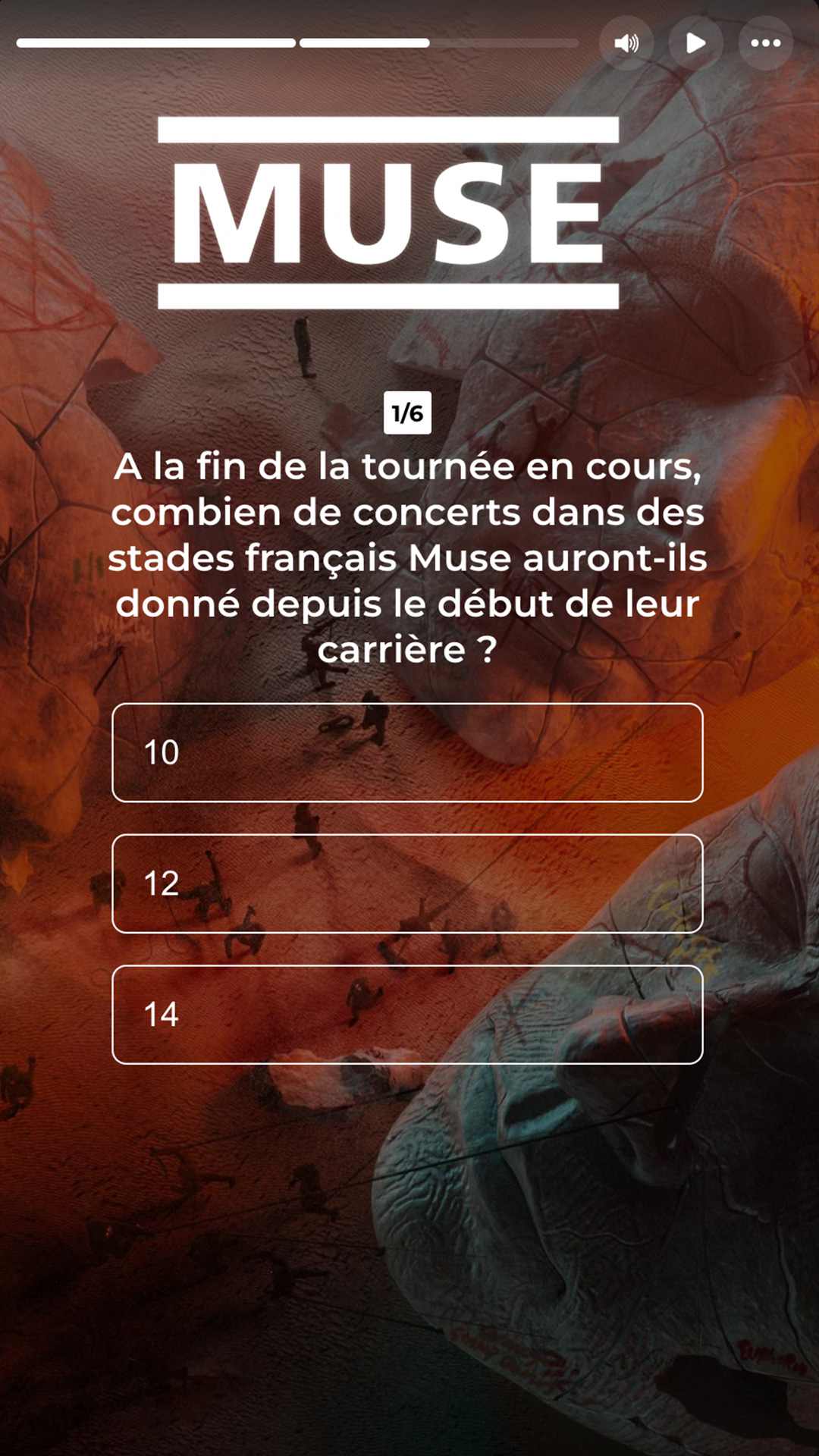Choose answer 12
This screenshot has width=819, height=1456.
coord(407,883)
